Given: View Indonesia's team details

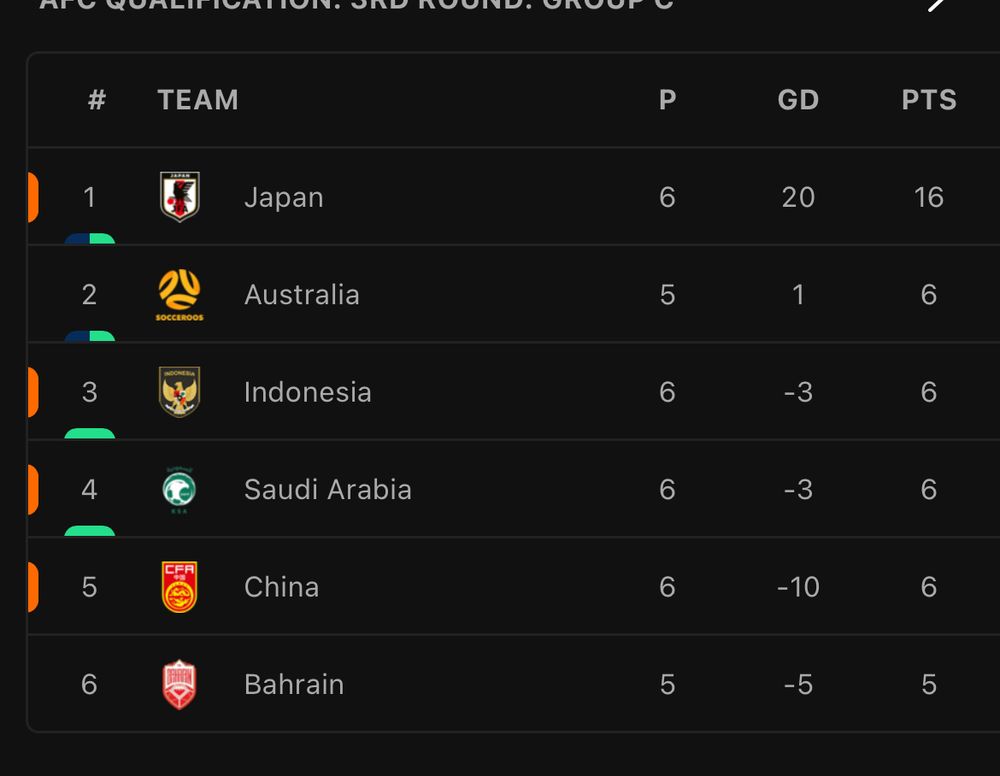Looking at the screenshot, I should tap(307, 392).
